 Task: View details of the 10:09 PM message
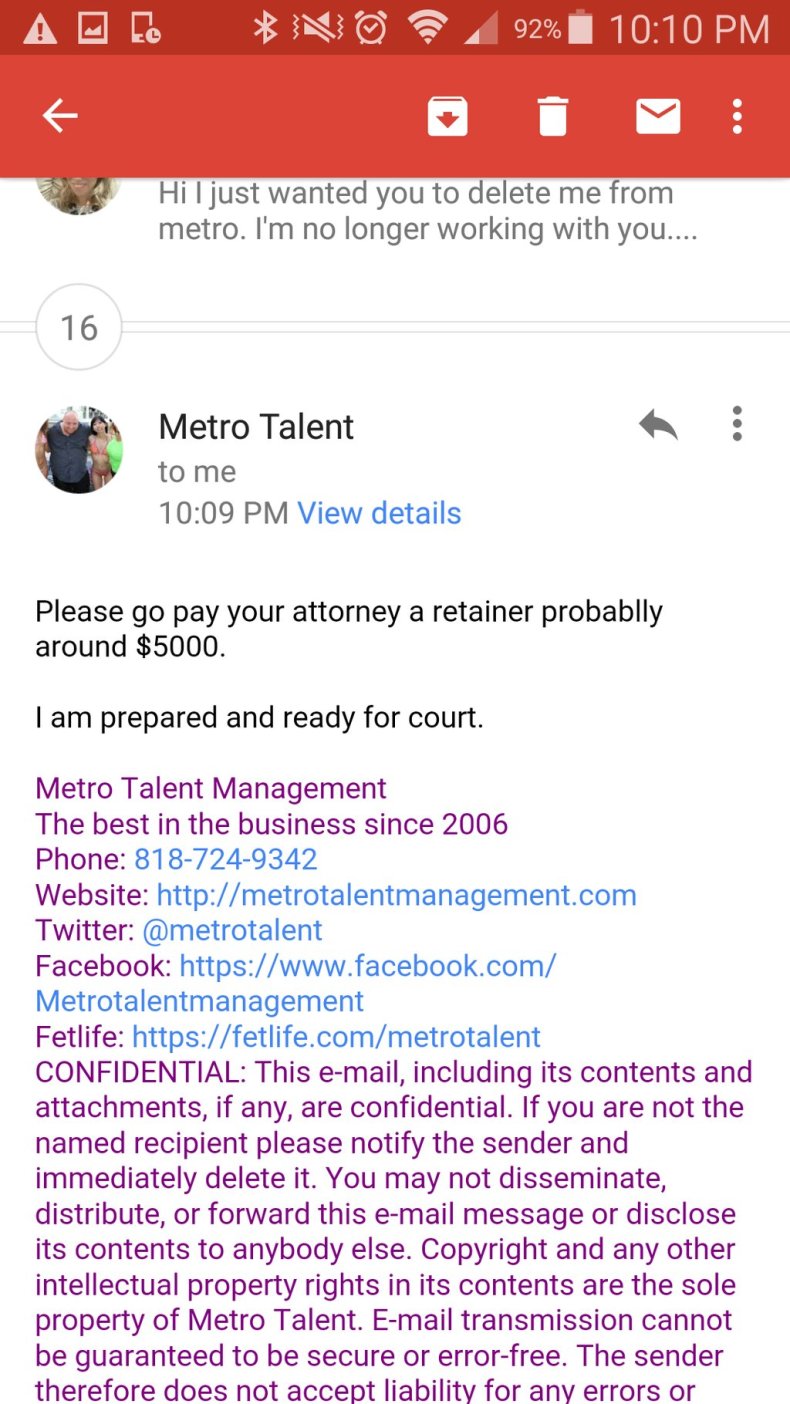(x=379, y=513)
